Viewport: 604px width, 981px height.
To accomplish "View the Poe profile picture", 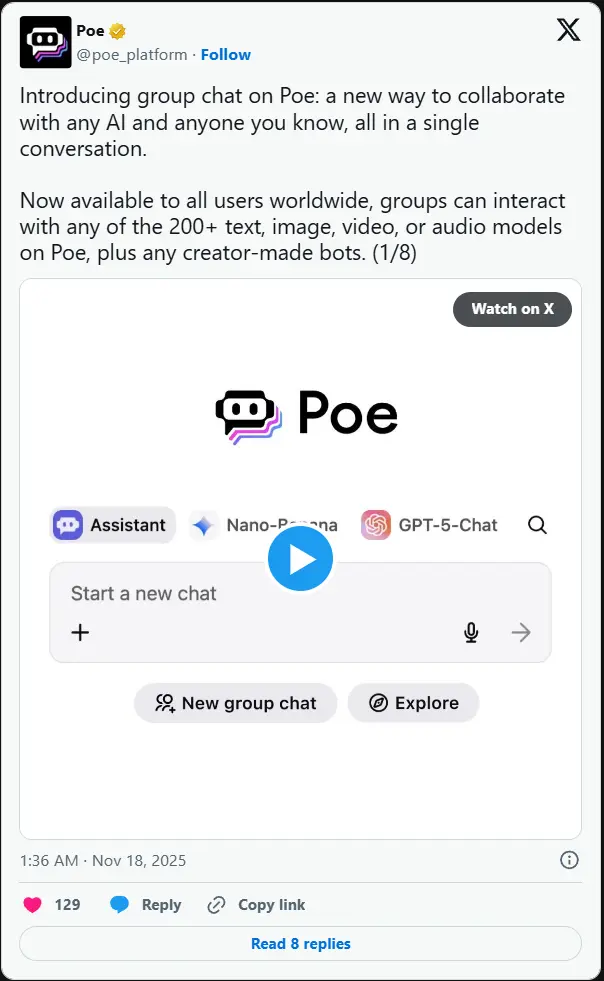I will (x=45, y=42).
